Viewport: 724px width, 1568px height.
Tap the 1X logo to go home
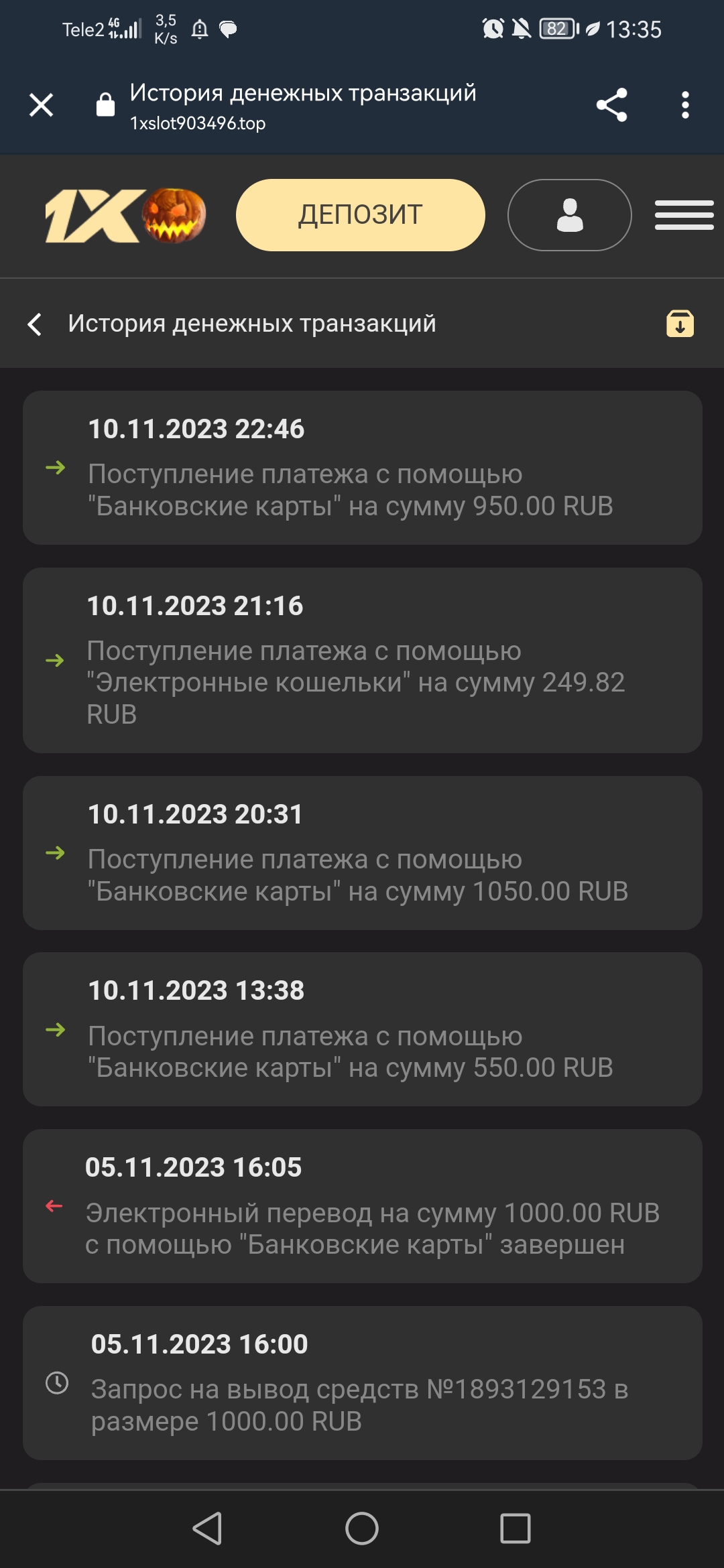[x=125, y=215]
